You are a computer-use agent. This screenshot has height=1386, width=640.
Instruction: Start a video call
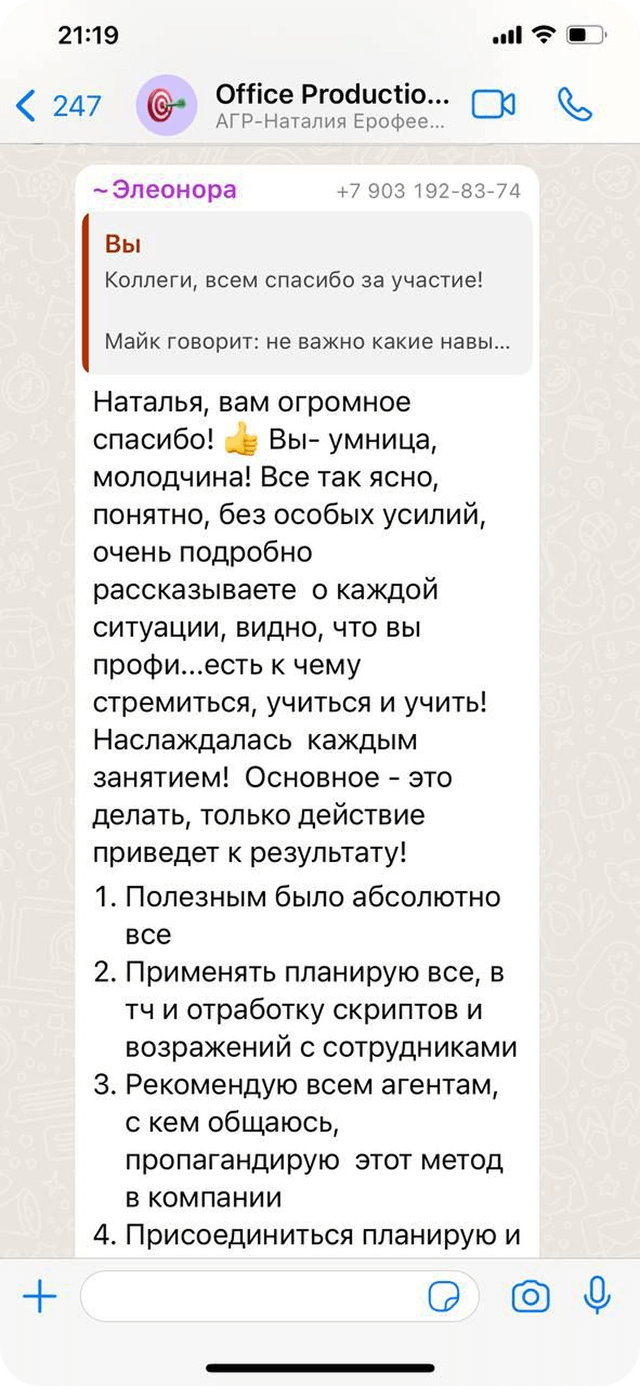coord(493,105)
